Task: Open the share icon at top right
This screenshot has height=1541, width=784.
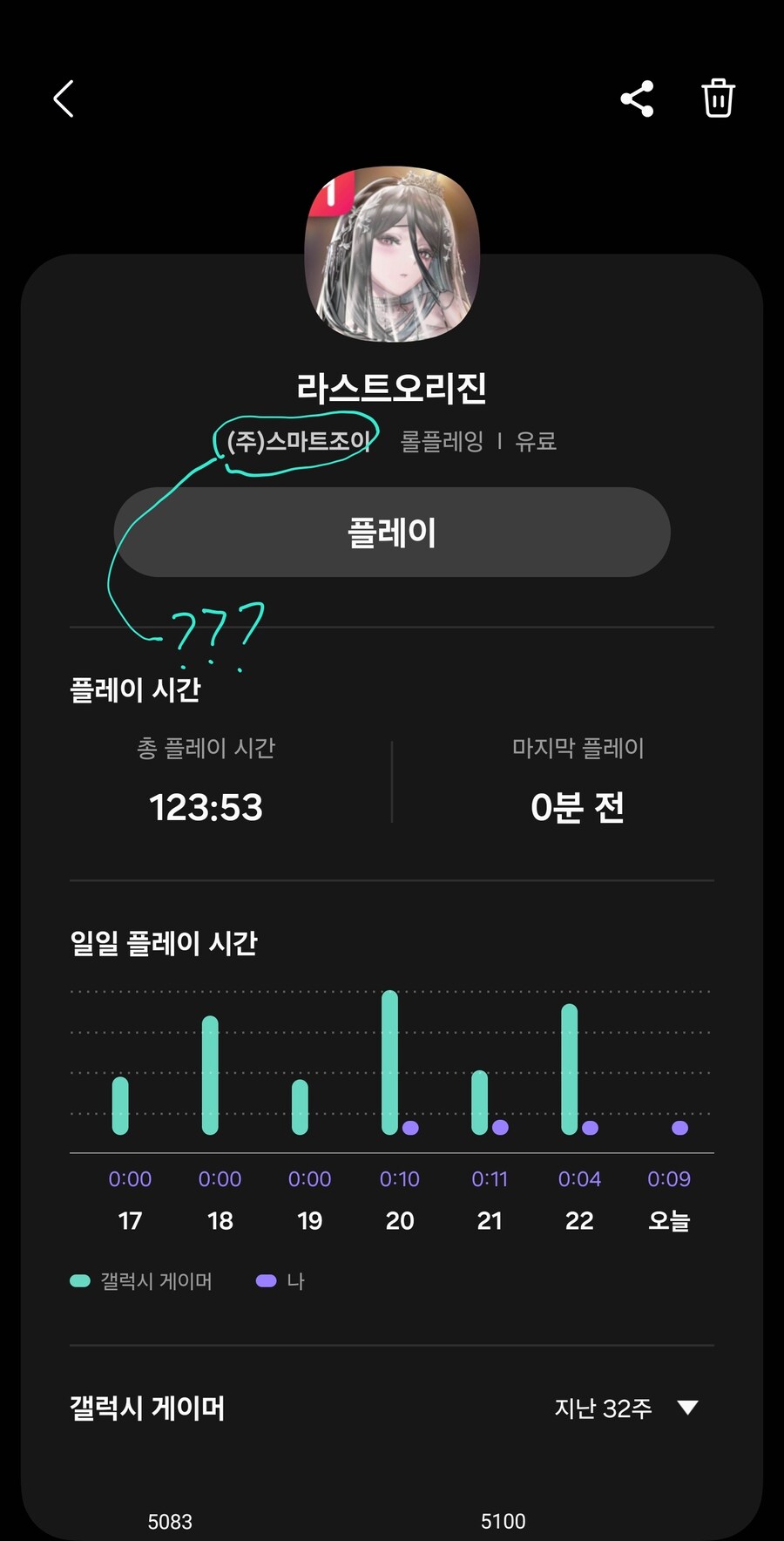Action: pos(639,98)
